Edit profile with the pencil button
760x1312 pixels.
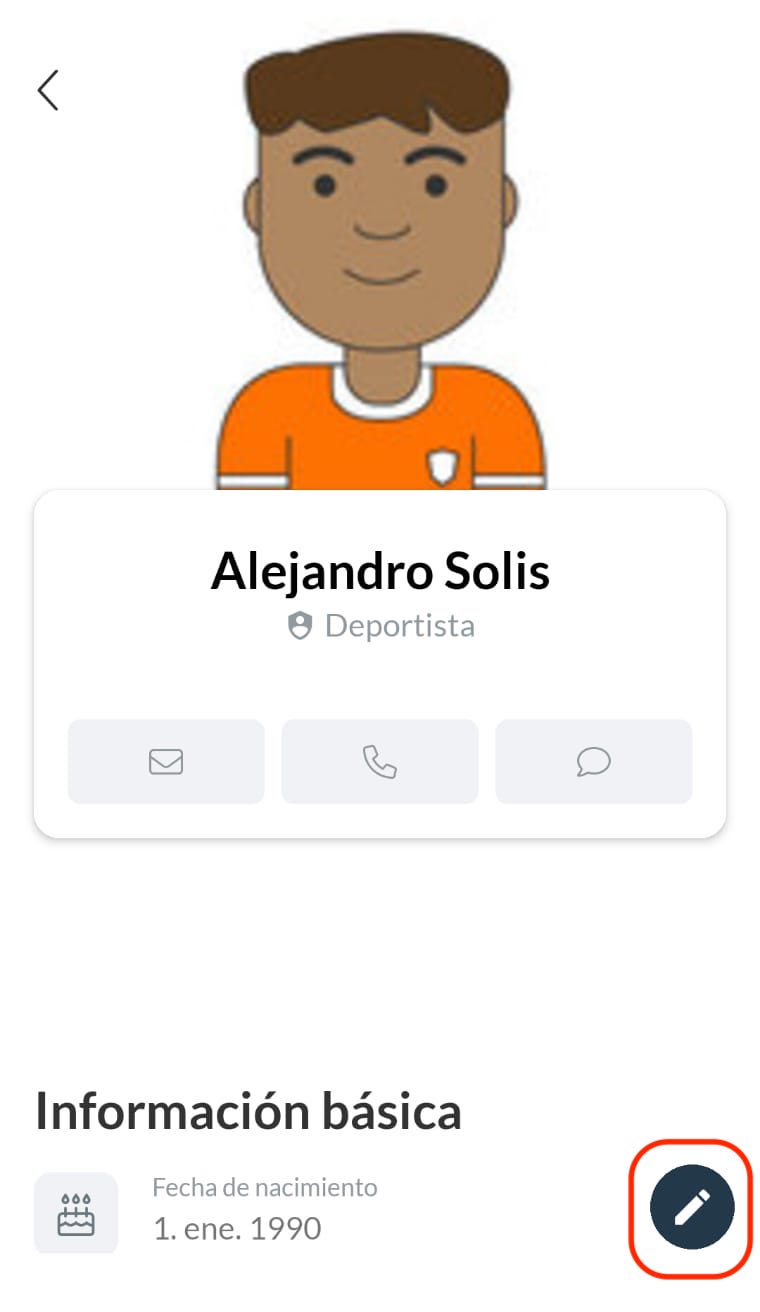[x=692, y=1207]
